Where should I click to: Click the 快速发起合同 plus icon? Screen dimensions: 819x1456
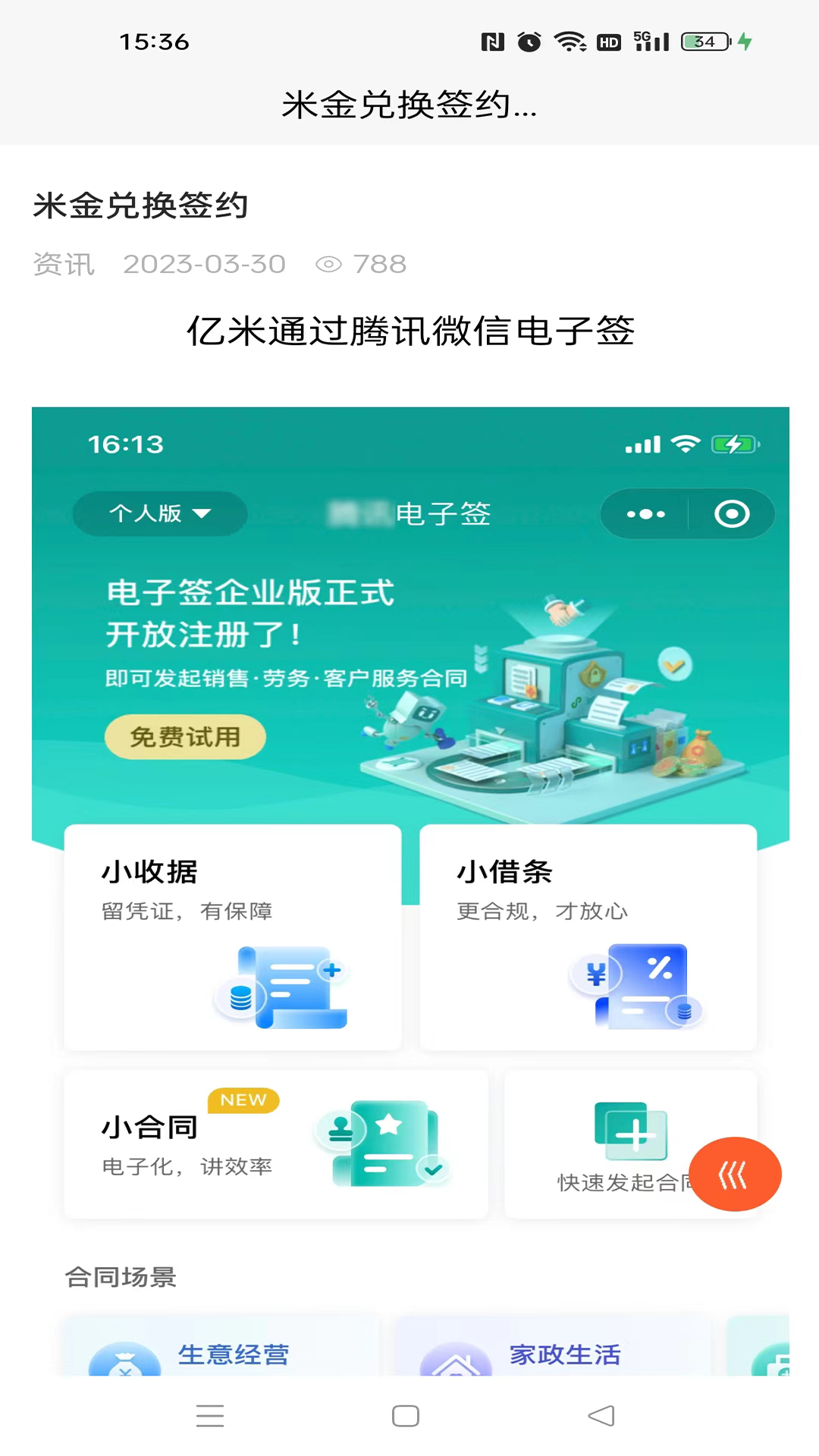[631, 1131]
